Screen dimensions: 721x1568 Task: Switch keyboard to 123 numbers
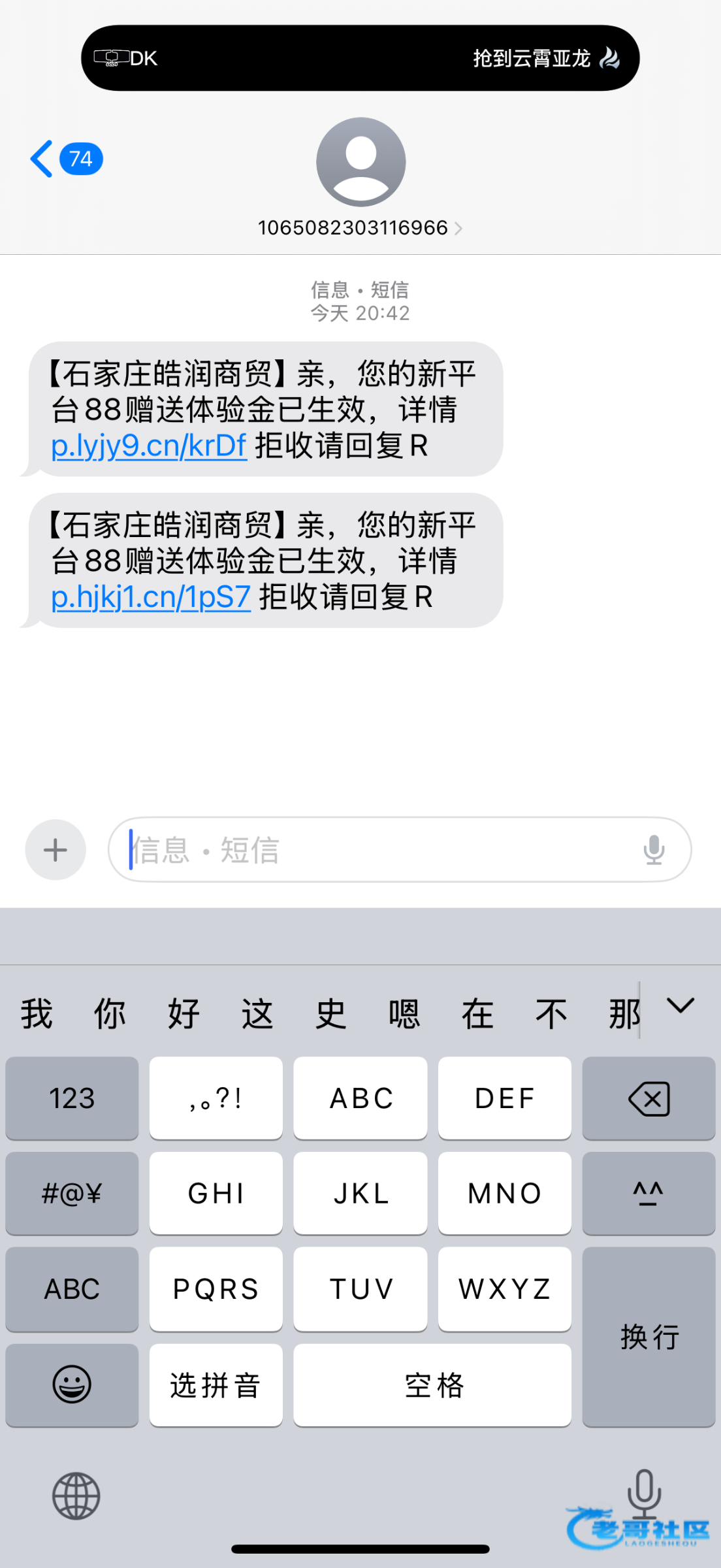(x=72, y=1098)
